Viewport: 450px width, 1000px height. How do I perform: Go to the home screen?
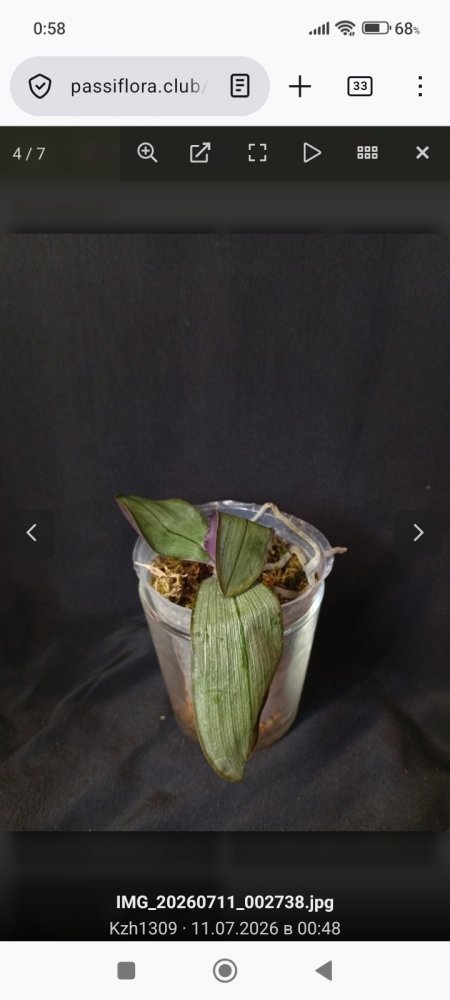coord(225,971)
